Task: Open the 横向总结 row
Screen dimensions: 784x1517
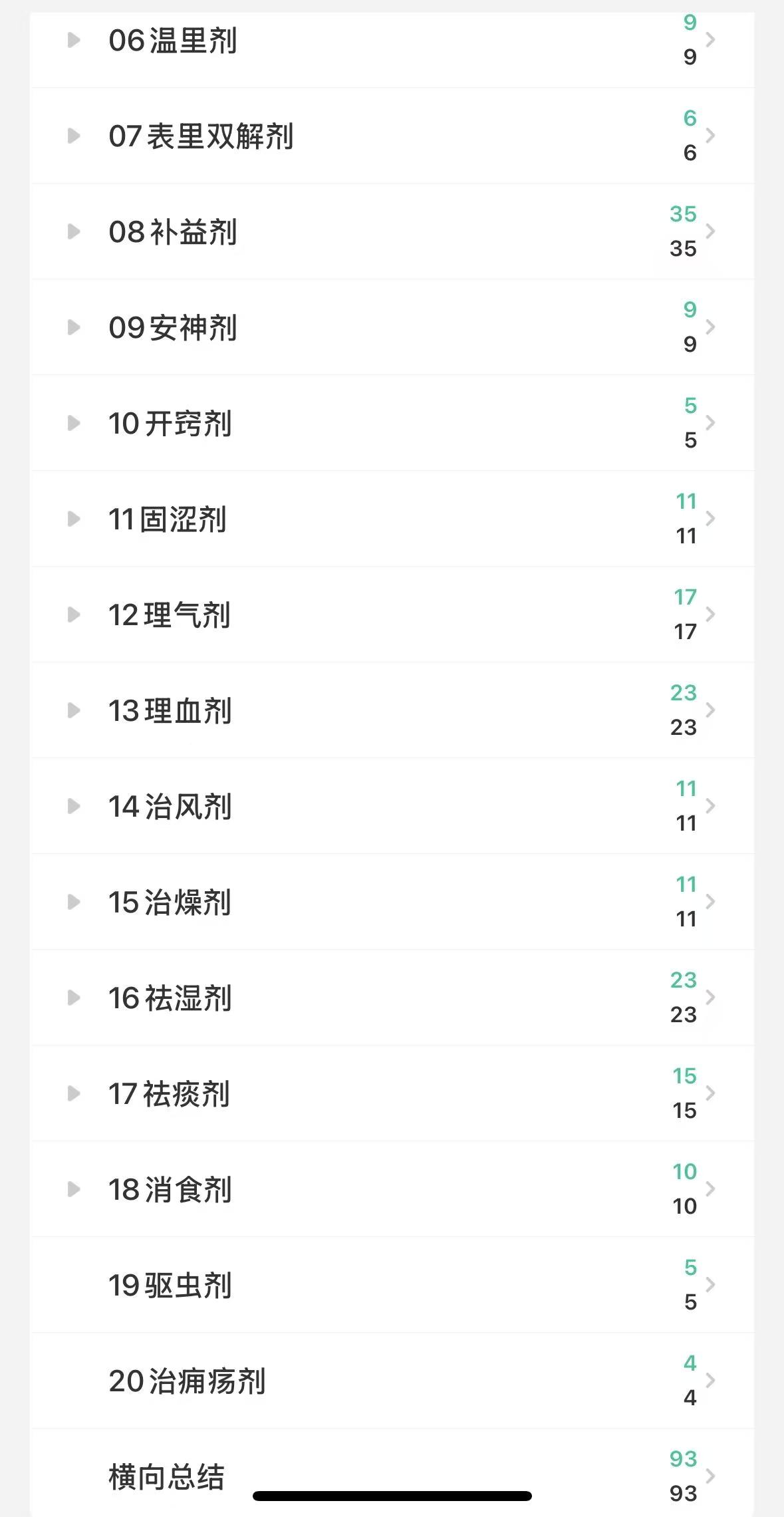Action: [392, 1473]
